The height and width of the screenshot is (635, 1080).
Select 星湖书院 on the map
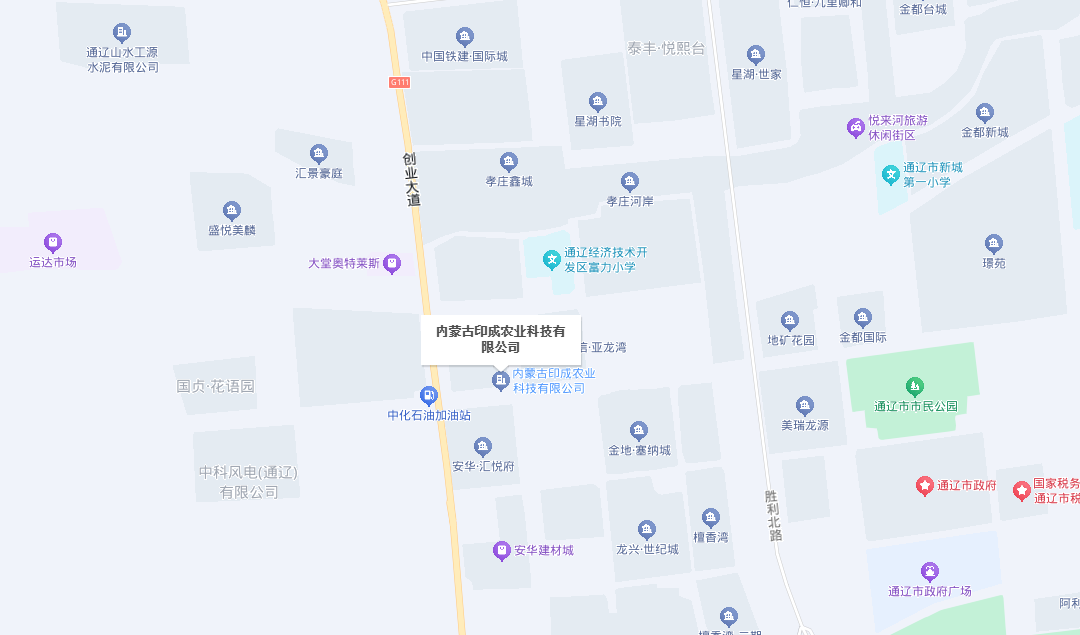click(598, 102)
